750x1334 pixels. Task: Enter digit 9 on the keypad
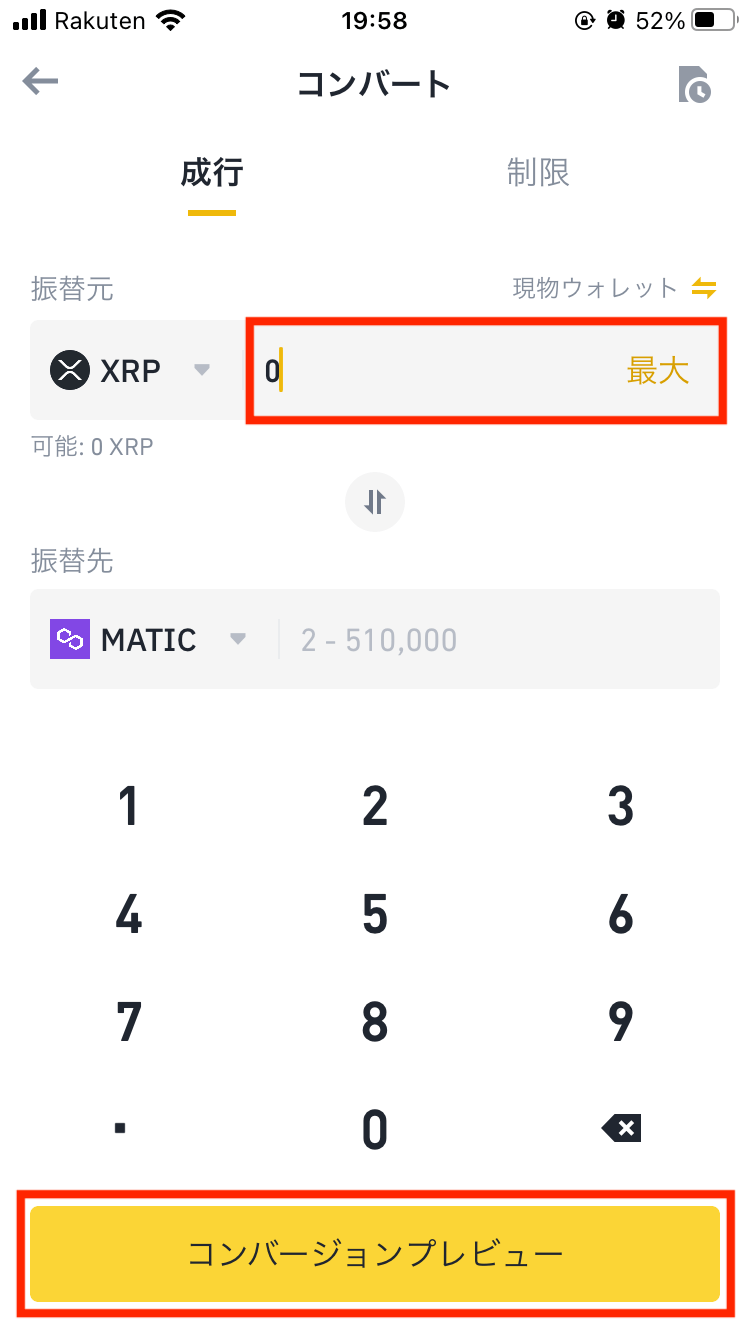click(x=621, y=1022)
